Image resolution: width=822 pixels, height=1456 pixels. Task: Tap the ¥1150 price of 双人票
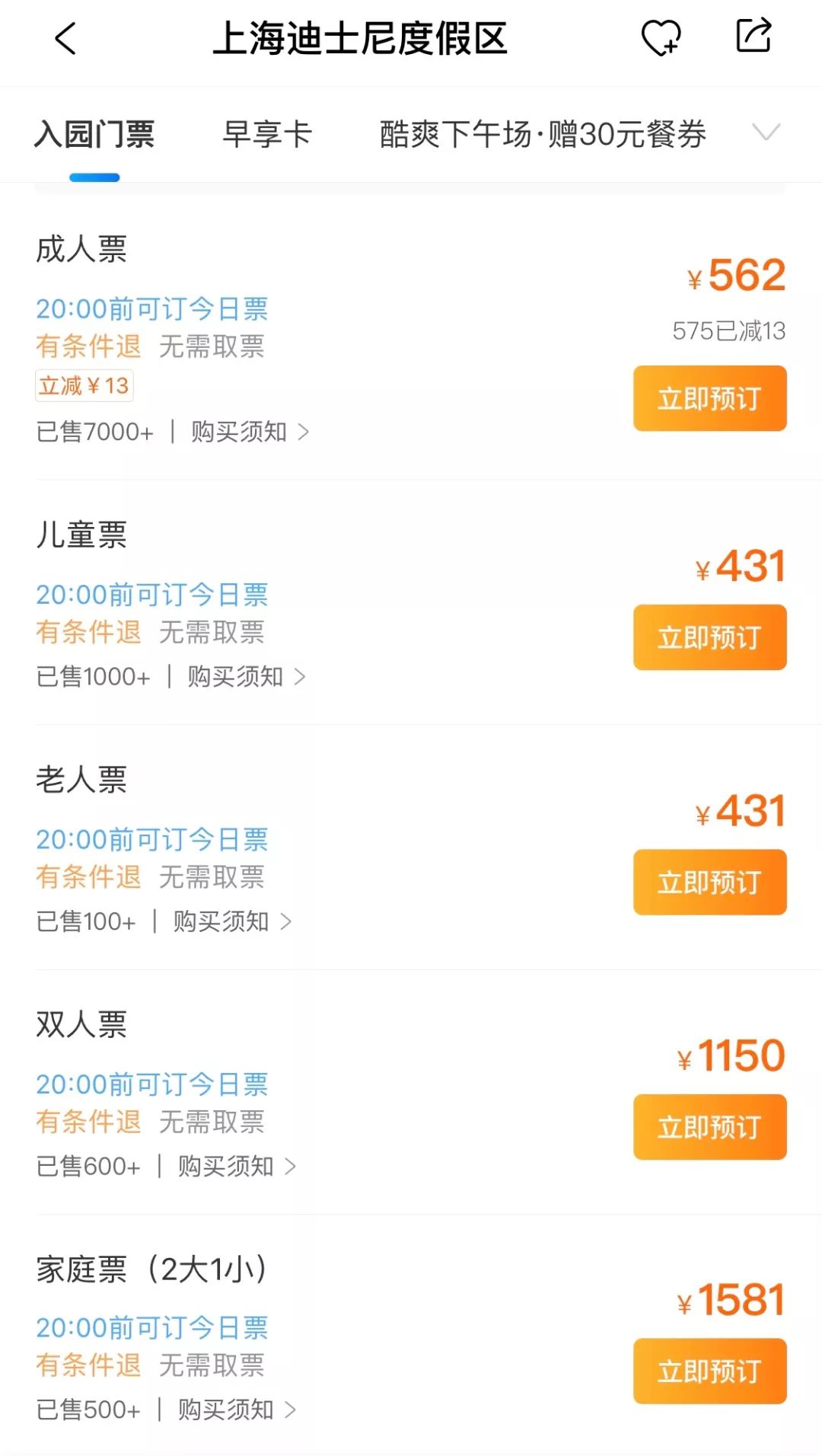[731, 1057]
